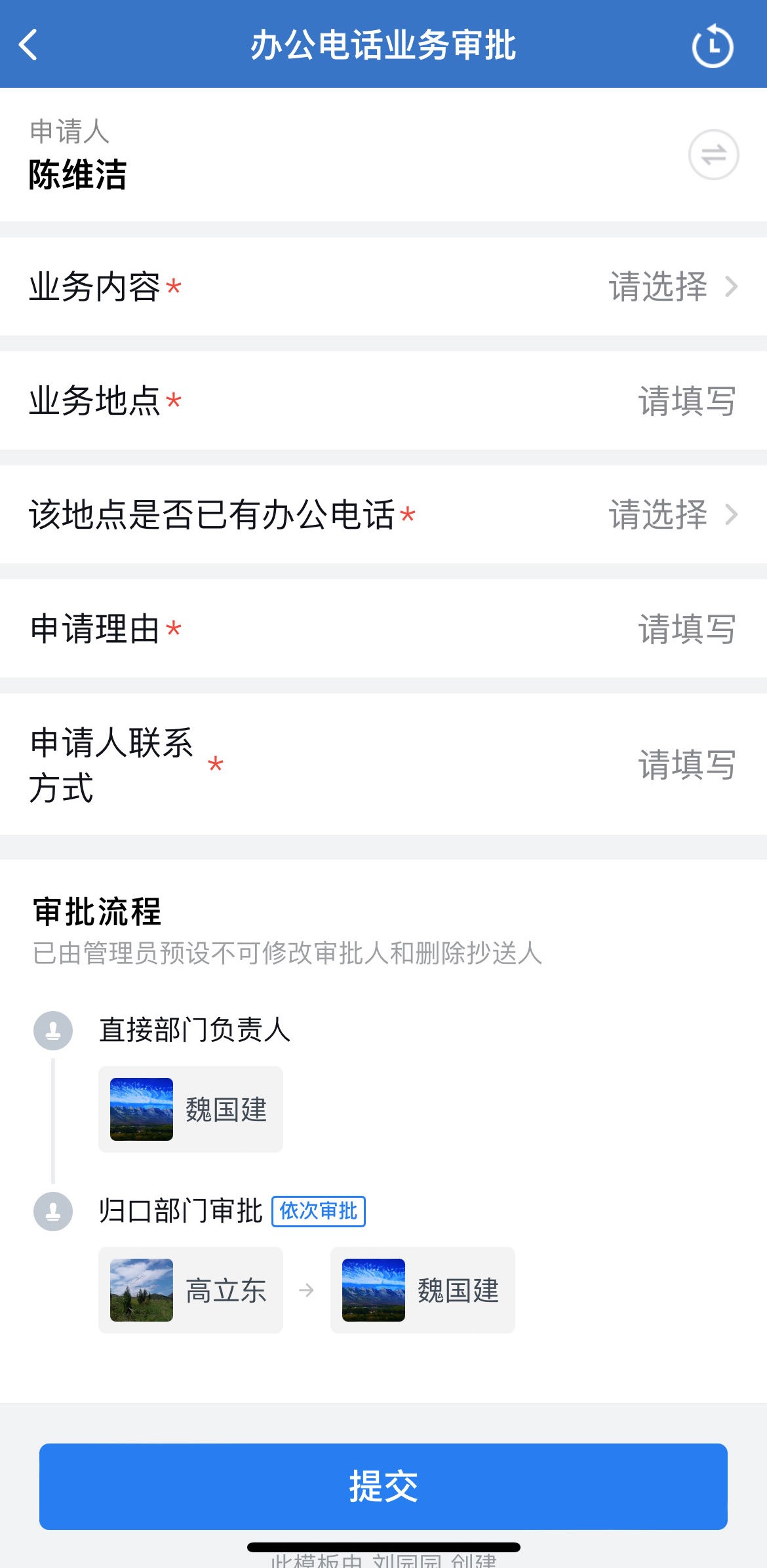Open 魏国建 under 归口部门审批

pos(422,1290)
